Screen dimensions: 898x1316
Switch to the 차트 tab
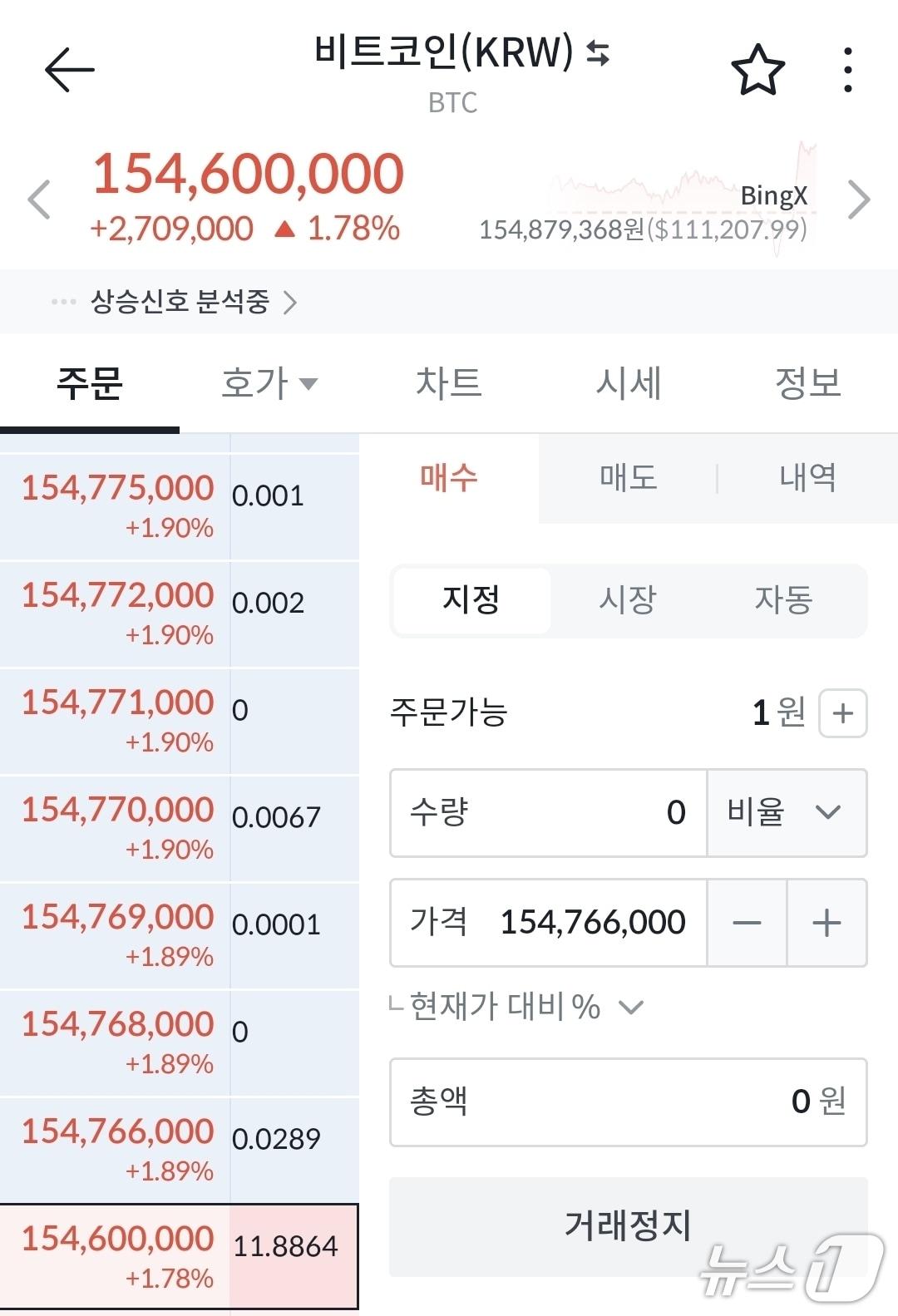(447, 382)
